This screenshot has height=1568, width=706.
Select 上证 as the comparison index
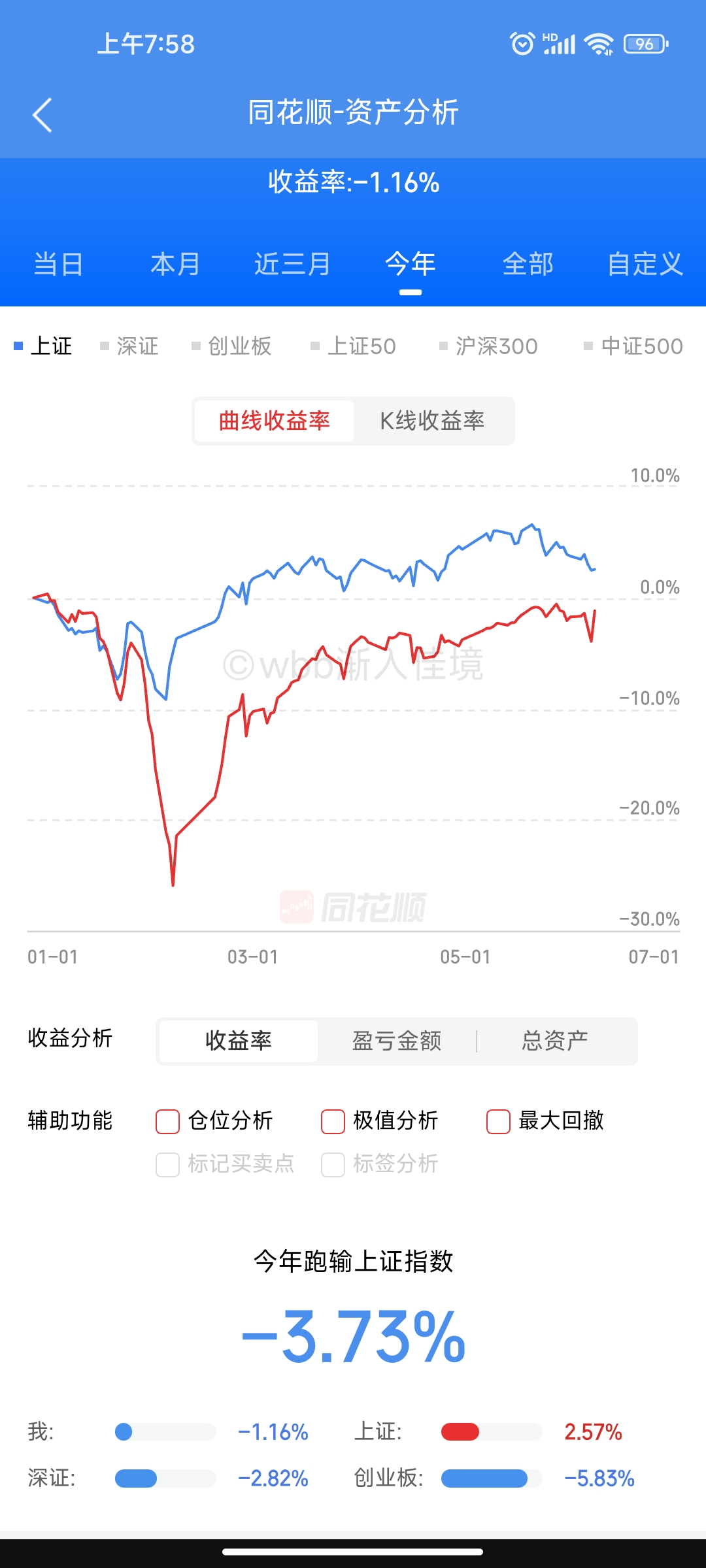(43, 346)
